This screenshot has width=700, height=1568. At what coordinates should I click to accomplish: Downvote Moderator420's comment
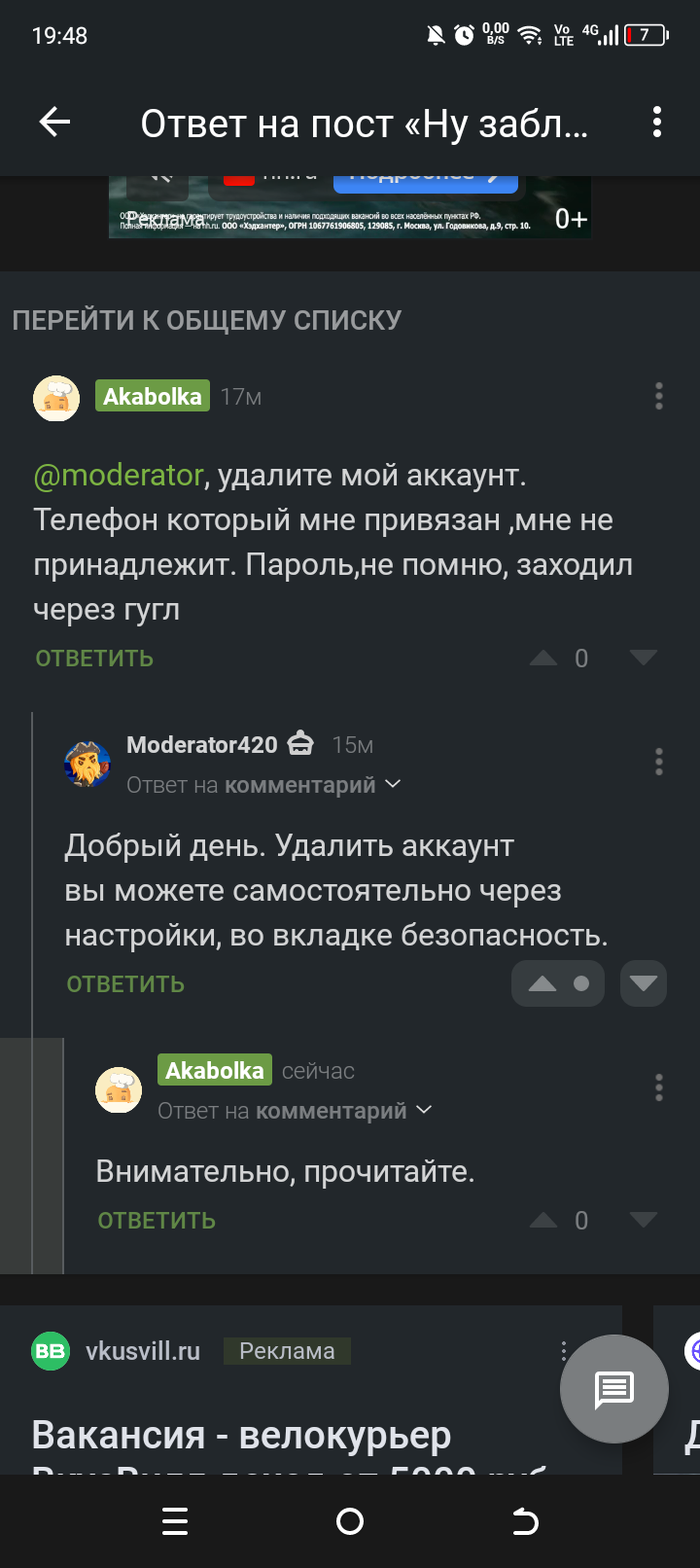pos(643,983)
